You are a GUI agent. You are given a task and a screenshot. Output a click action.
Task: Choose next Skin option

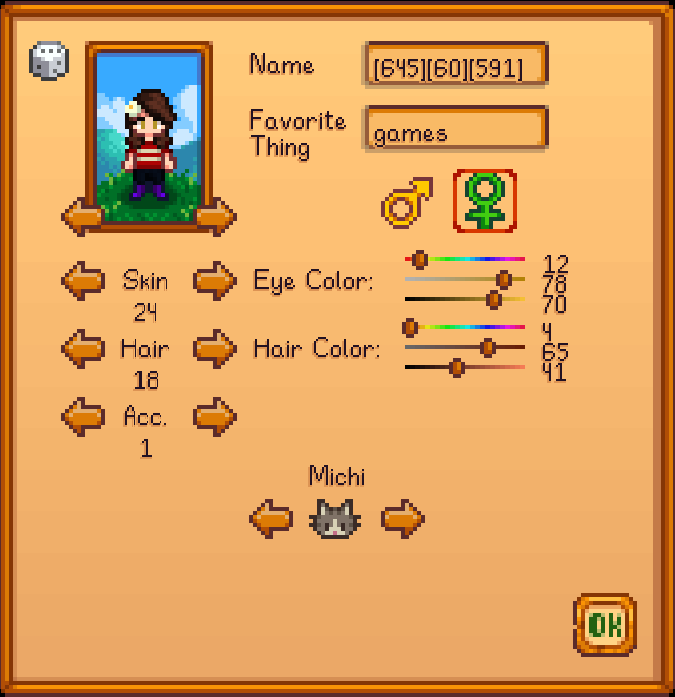click(x=214, y=281)
